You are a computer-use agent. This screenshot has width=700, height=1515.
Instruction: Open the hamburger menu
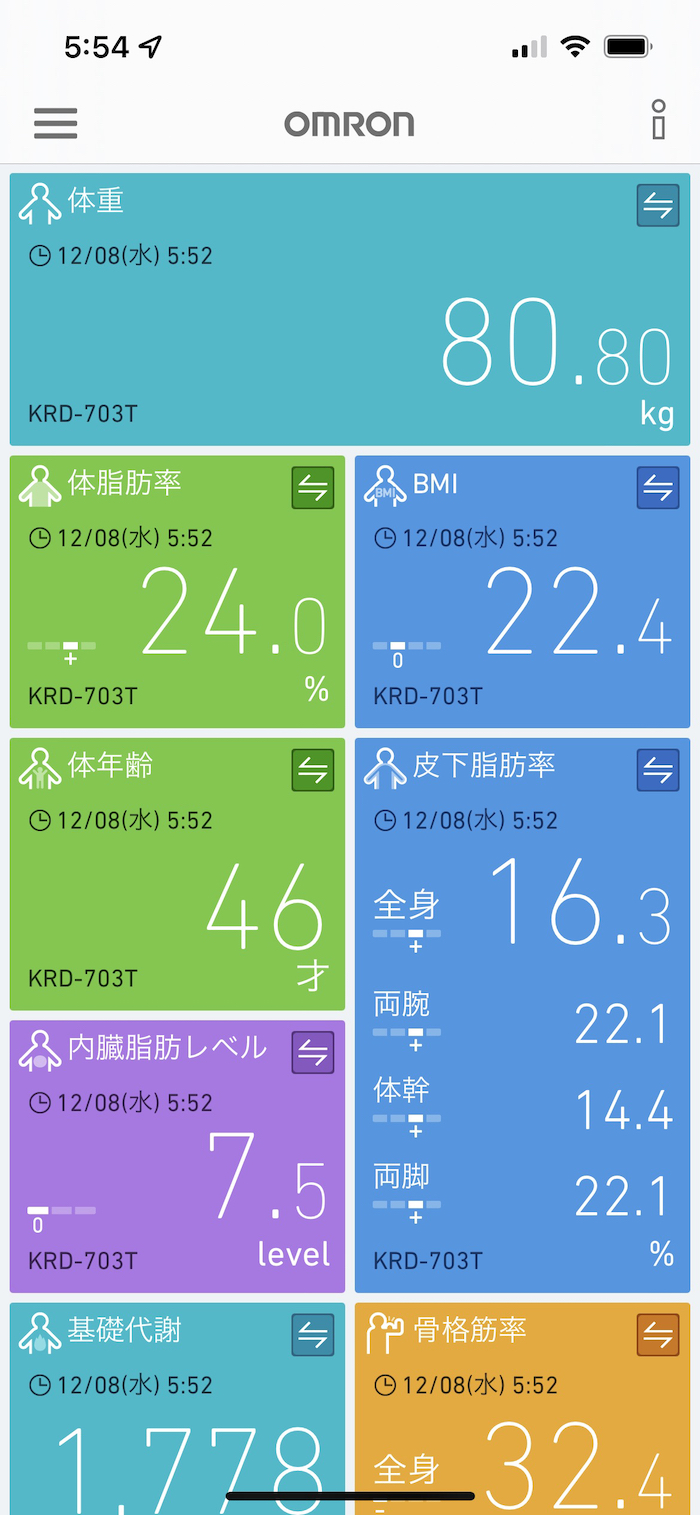[56, 123]
